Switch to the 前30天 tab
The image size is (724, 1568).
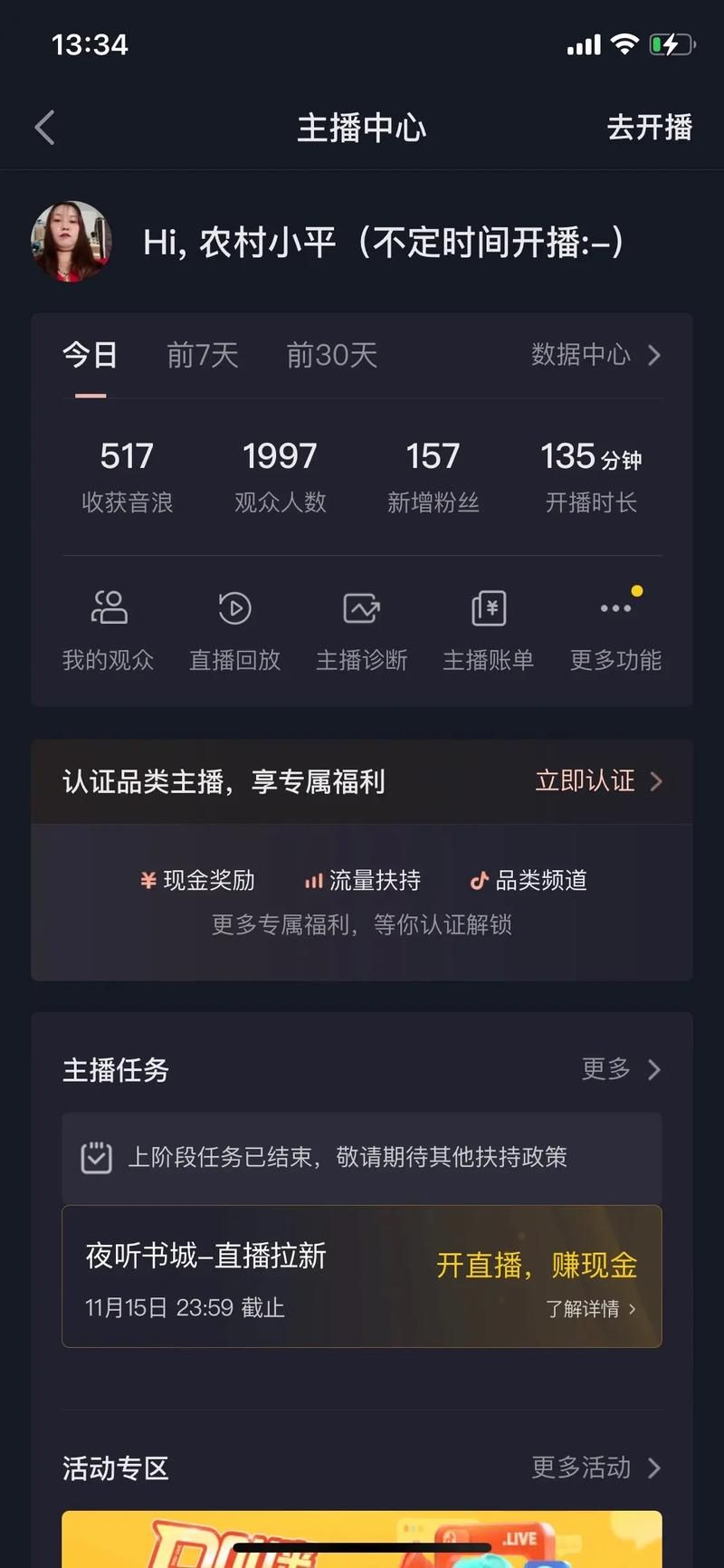point(331,355)
